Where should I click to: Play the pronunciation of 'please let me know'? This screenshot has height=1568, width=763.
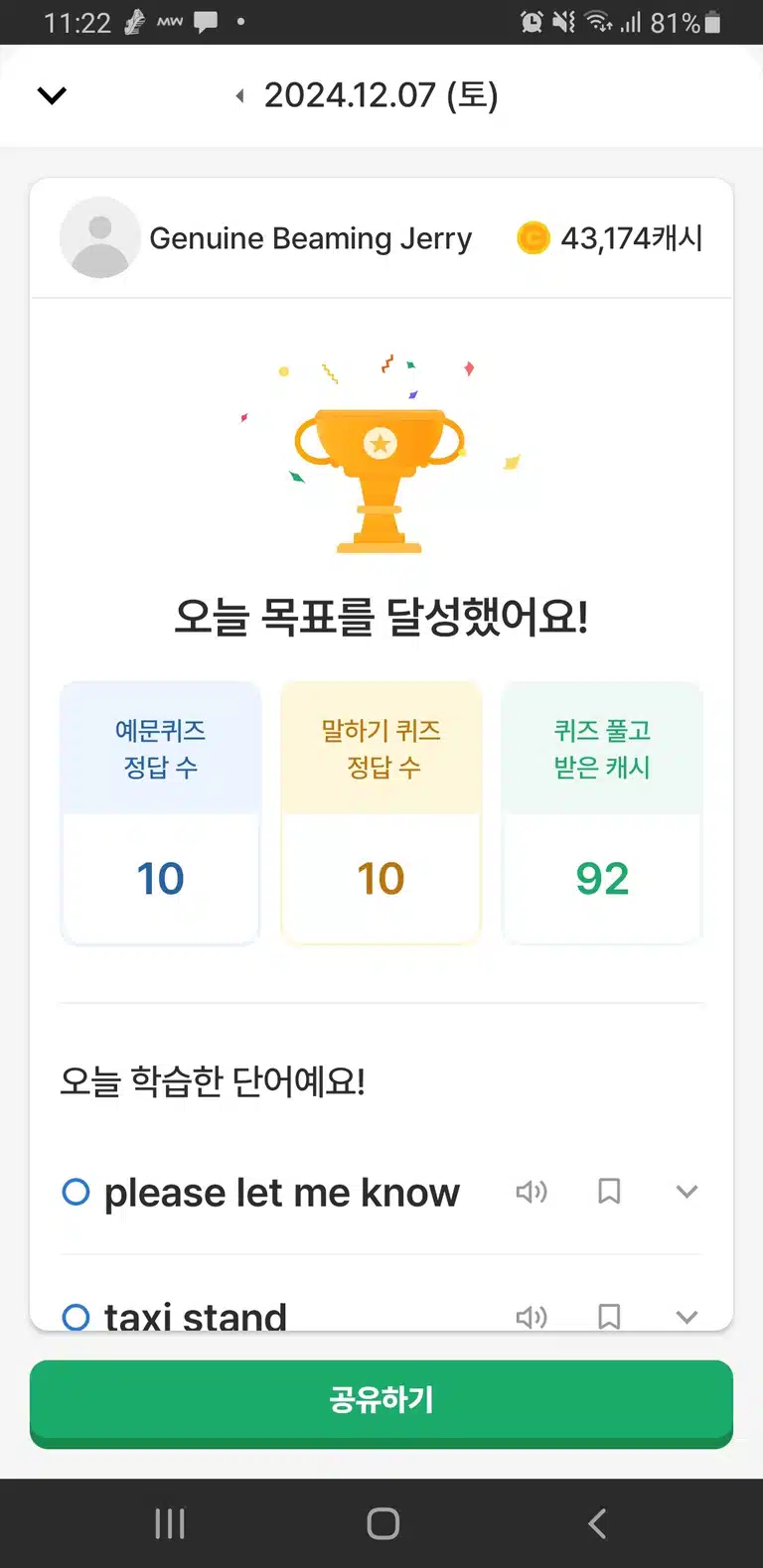[532, 1192]
